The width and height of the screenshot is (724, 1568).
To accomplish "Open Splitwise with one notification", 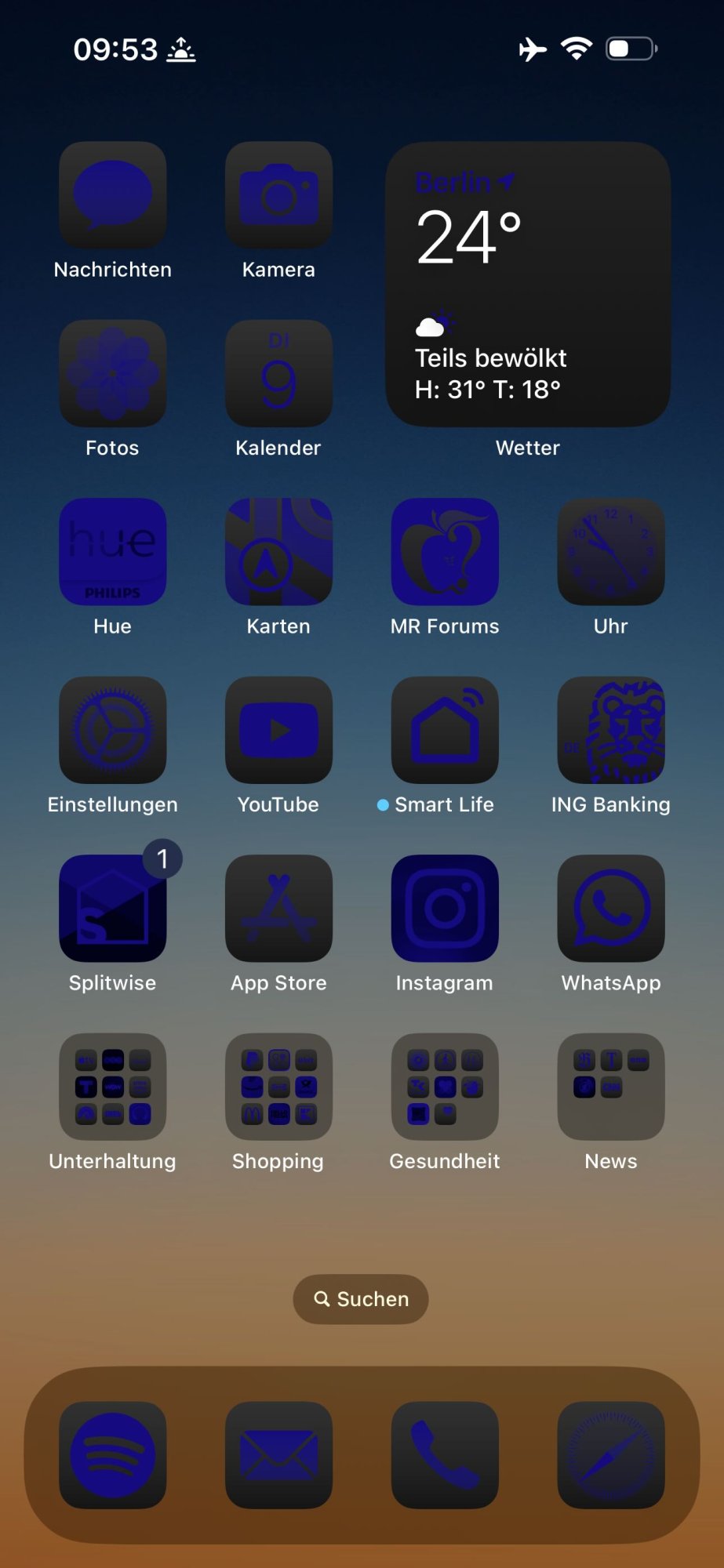I will [112, 908].
